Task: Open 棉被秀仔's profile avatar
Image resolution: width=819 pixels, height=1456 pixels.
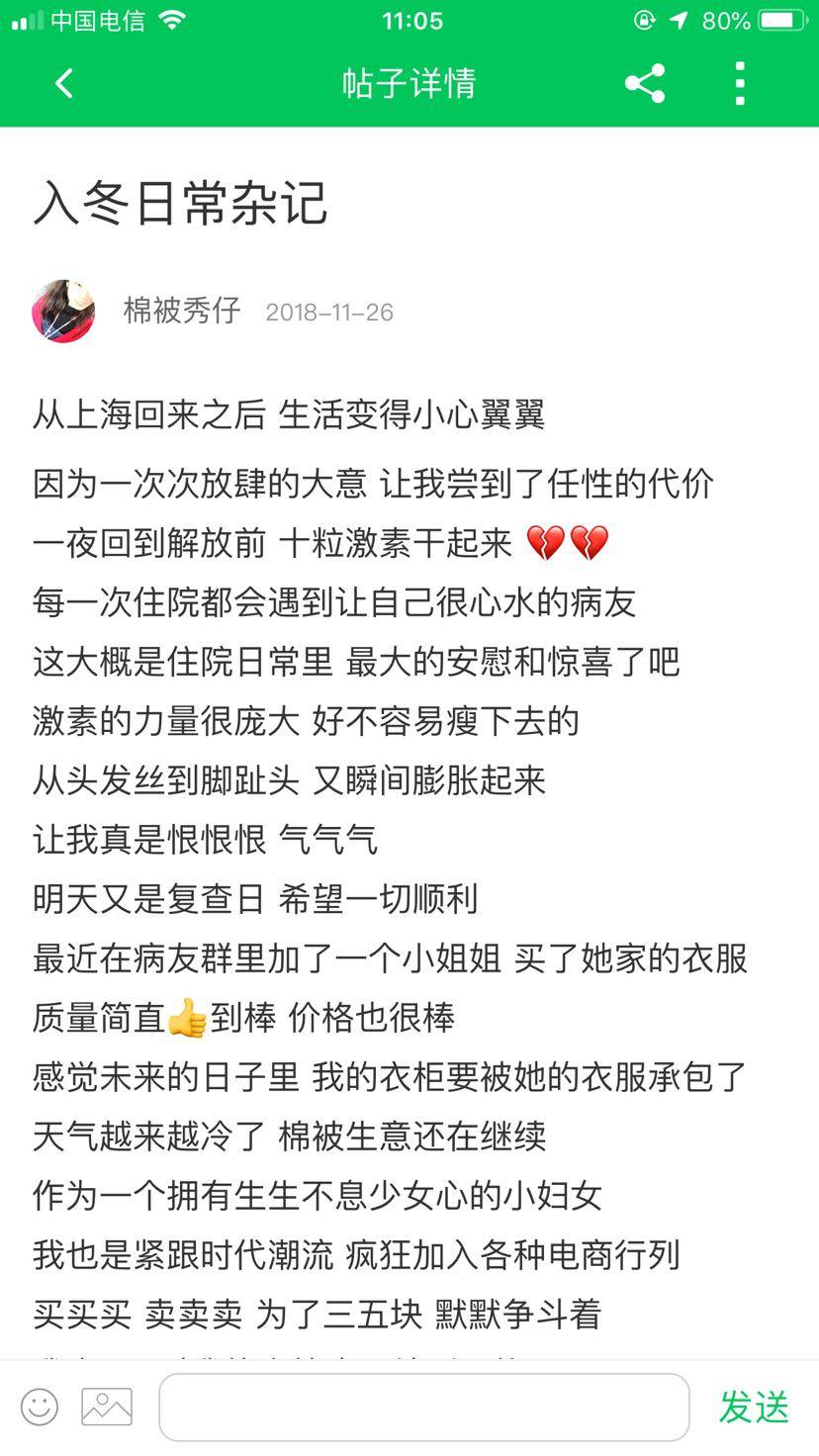Action: click(x=63, y=312)
